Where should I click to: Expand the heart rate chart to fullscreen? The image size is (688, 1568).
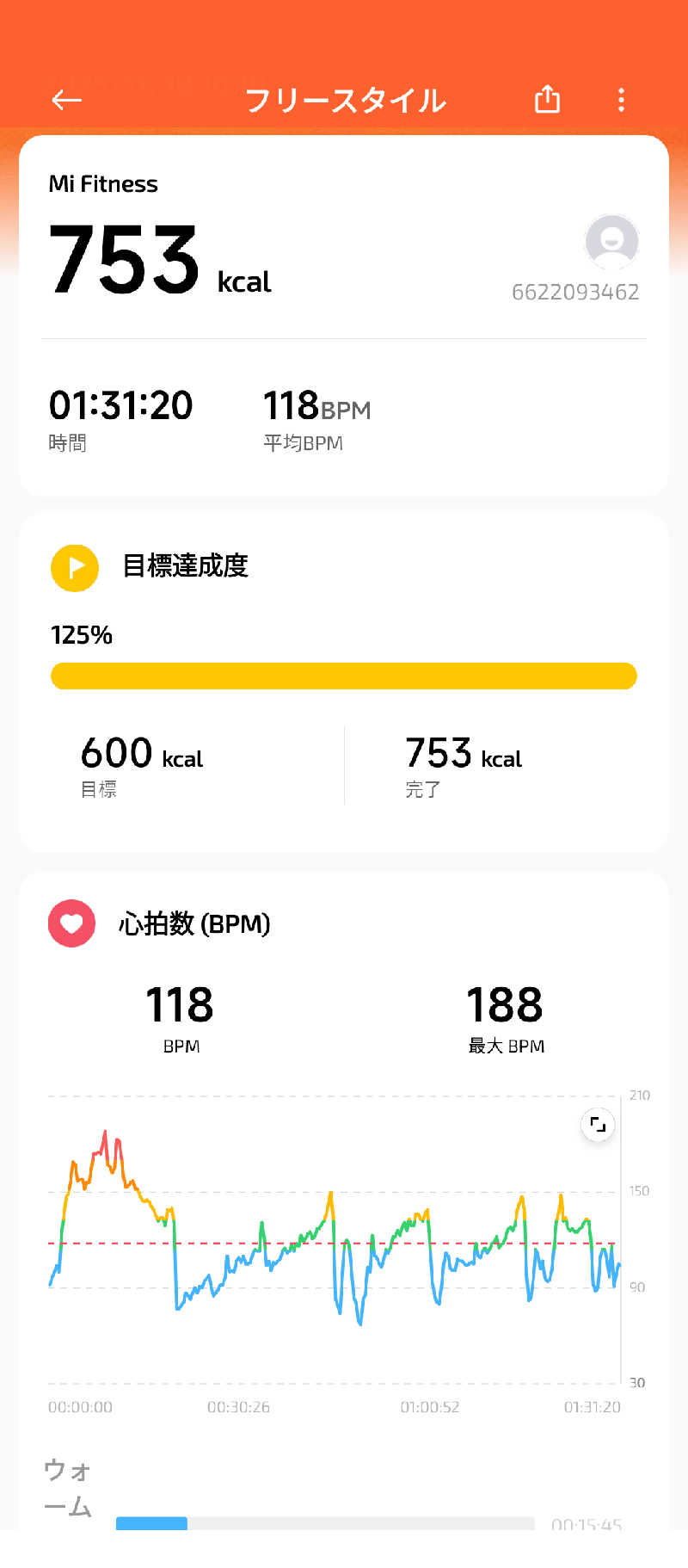tap(598, 1125)
